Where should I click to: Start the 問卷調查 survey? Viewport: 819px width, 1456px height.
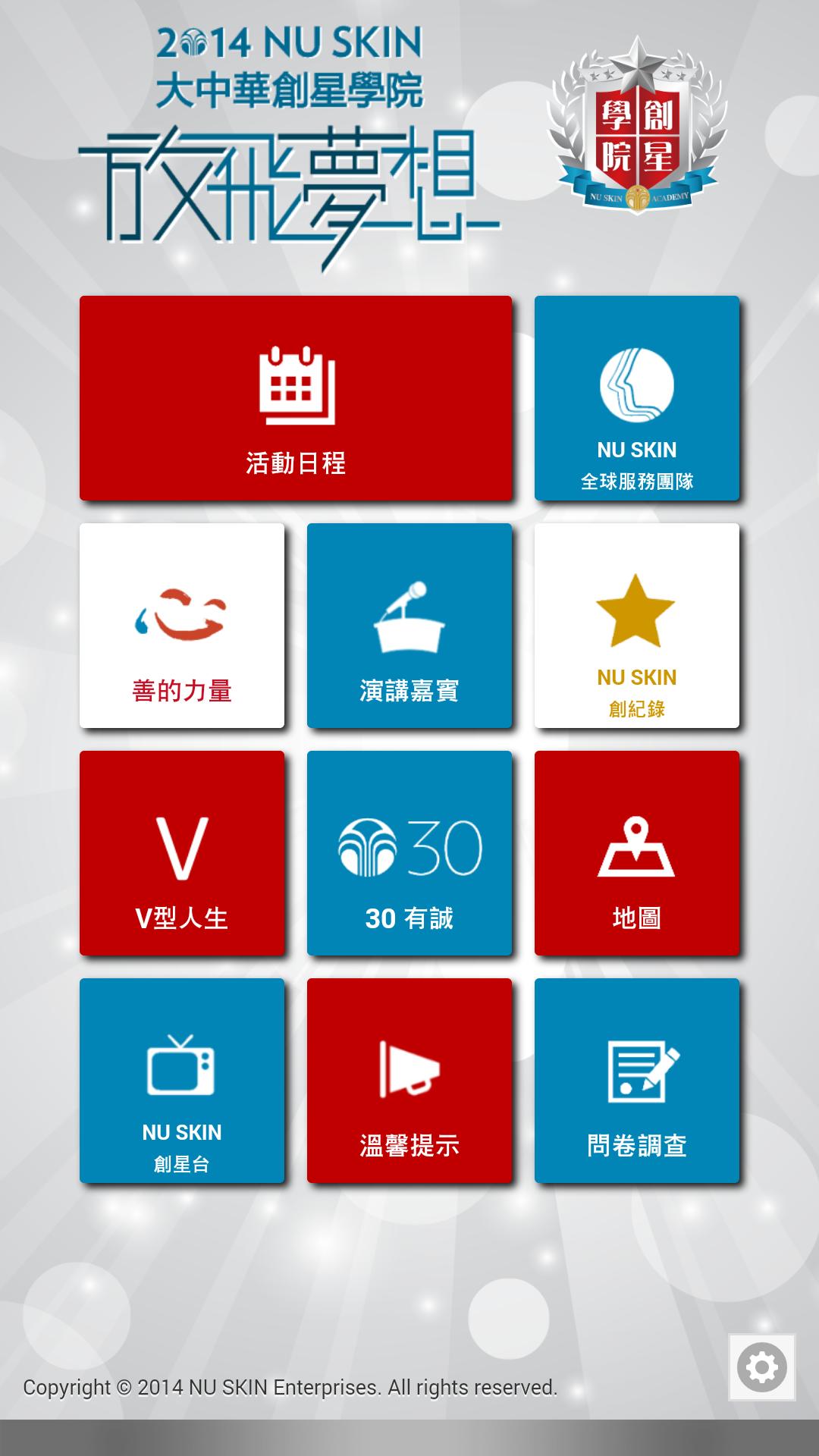637,1081
